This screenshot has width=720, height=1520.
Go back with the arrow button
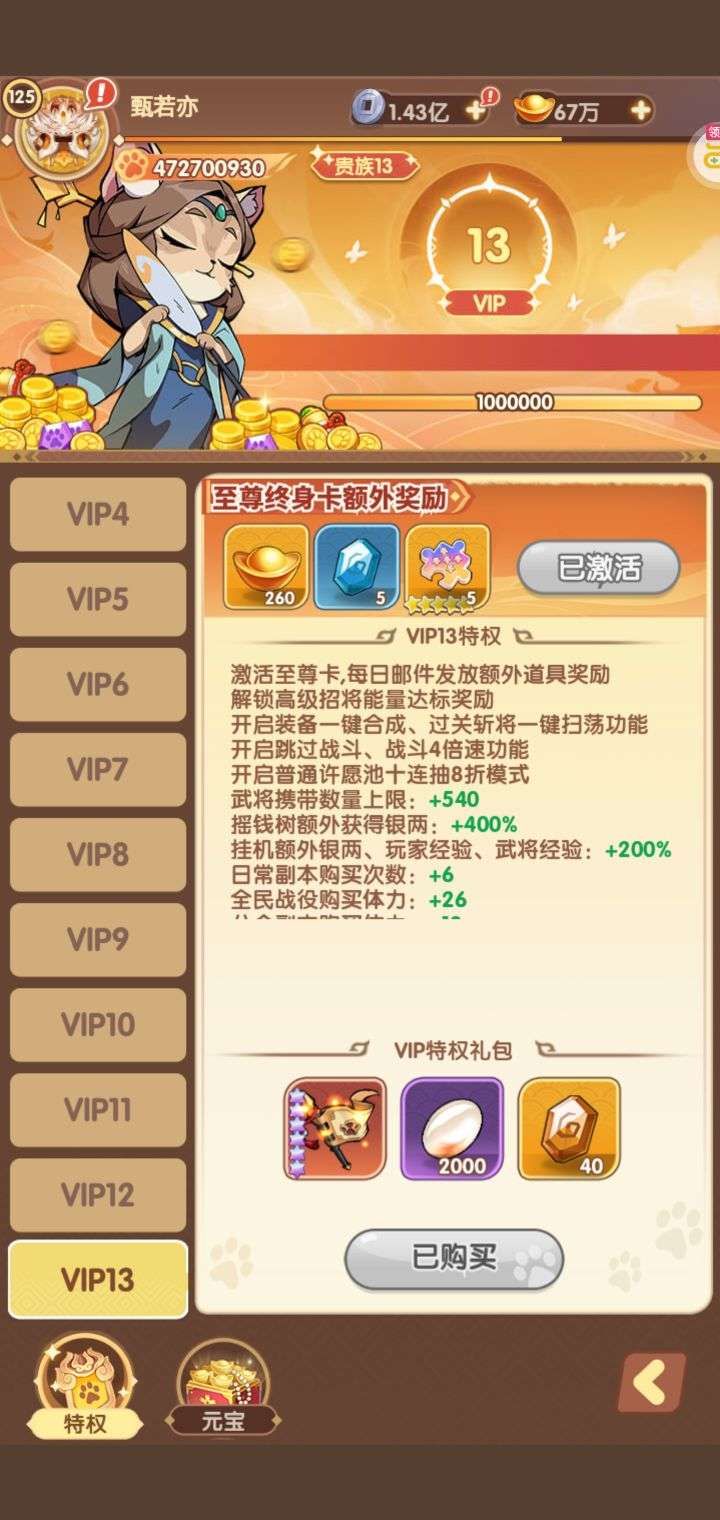[651, 1383]
